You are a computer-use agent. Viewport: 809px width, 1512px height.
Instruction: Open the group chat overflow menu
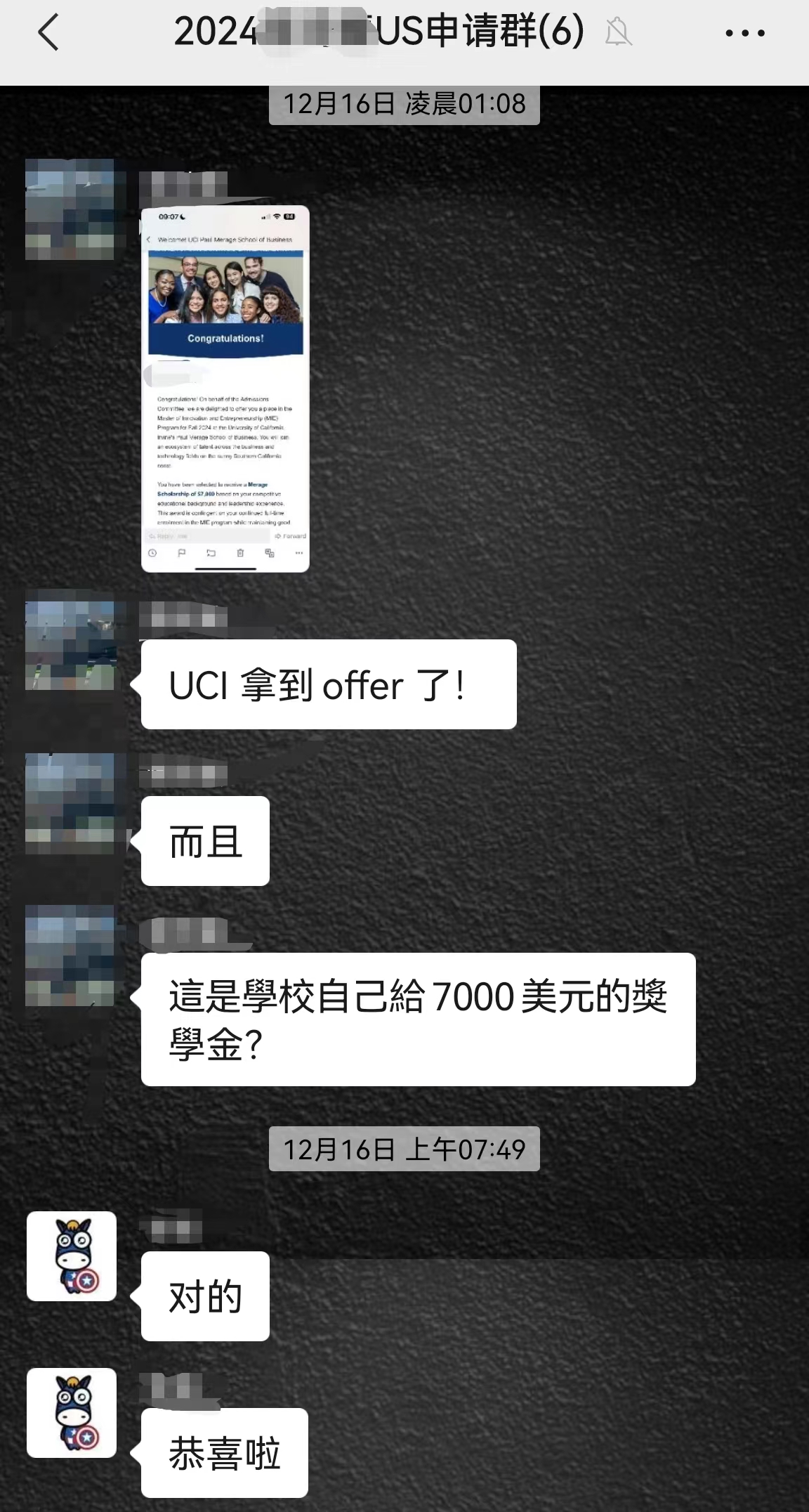pos(744,33)
